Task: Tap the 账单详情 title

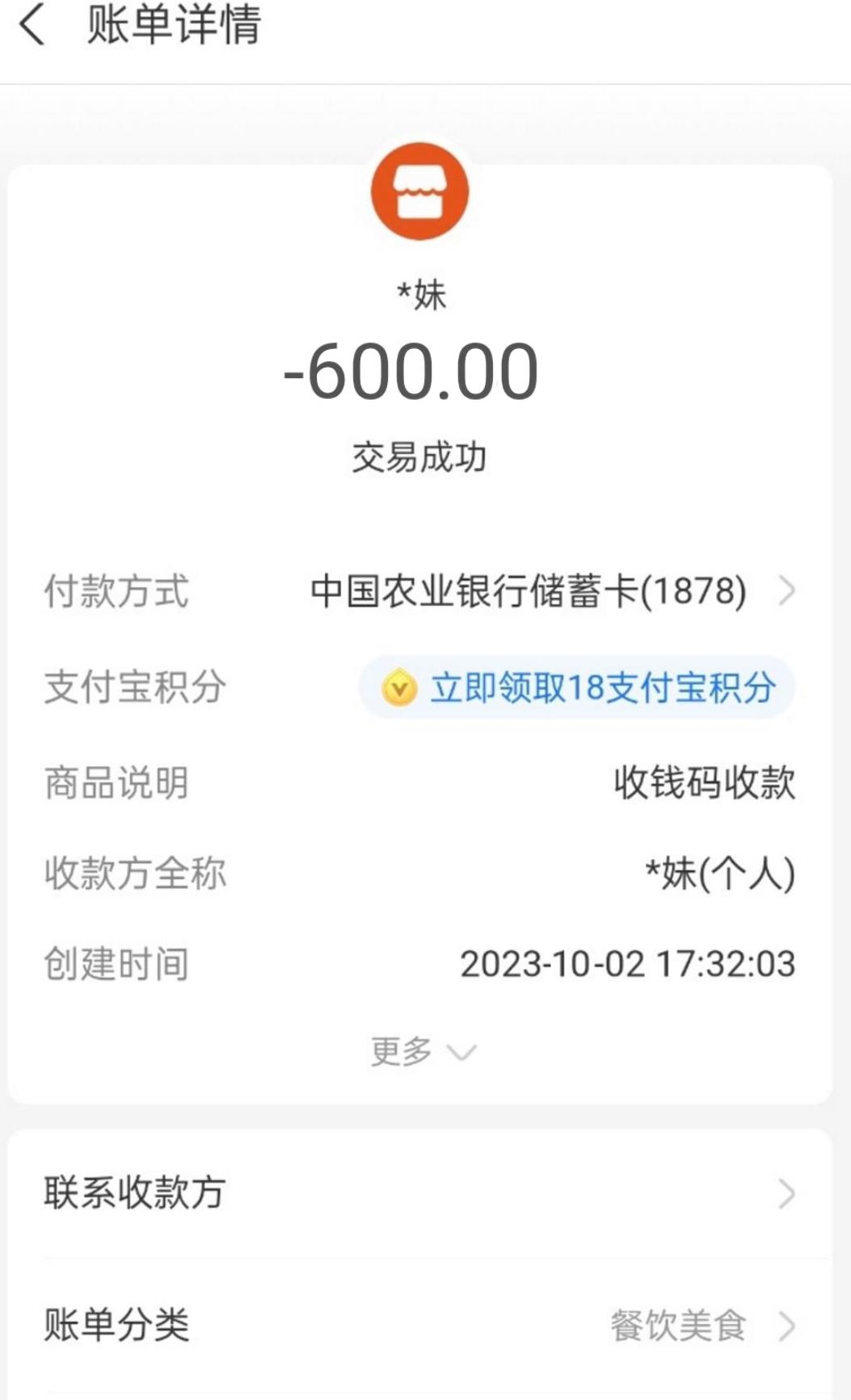Action: (x=171, y=27)
